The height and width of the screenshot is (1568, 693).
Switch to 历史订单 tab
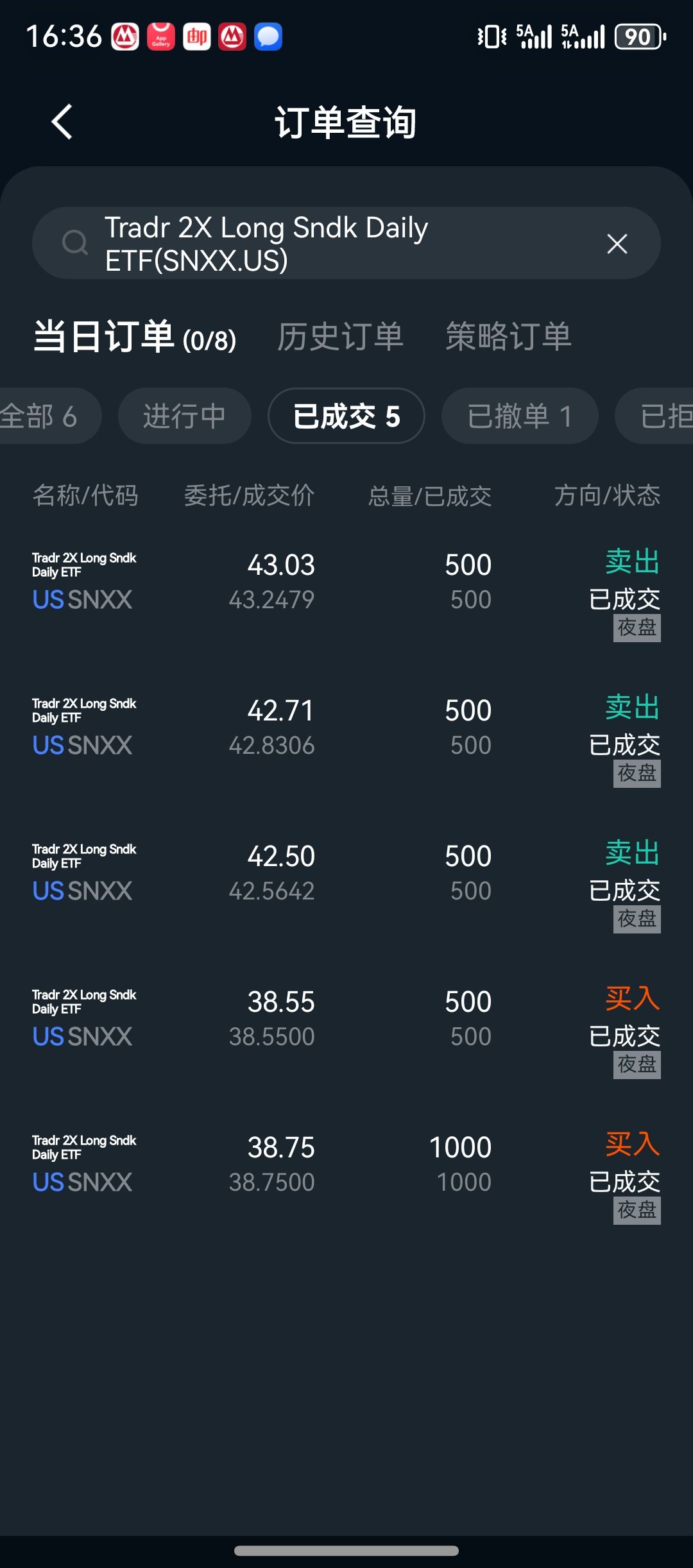tap(340, 337)
